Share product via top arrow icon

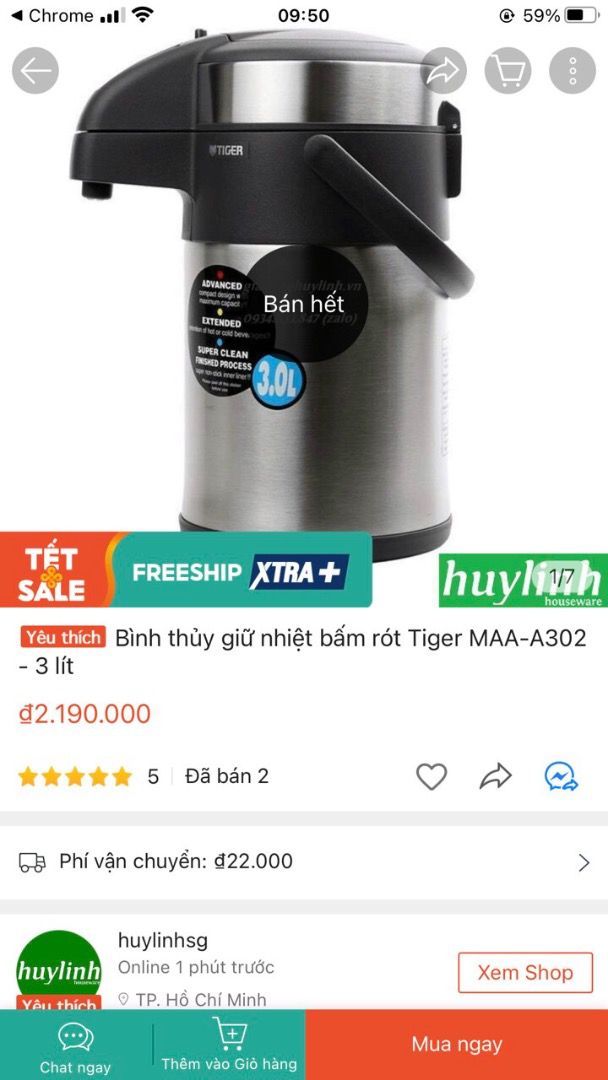(x=442, y=71)
